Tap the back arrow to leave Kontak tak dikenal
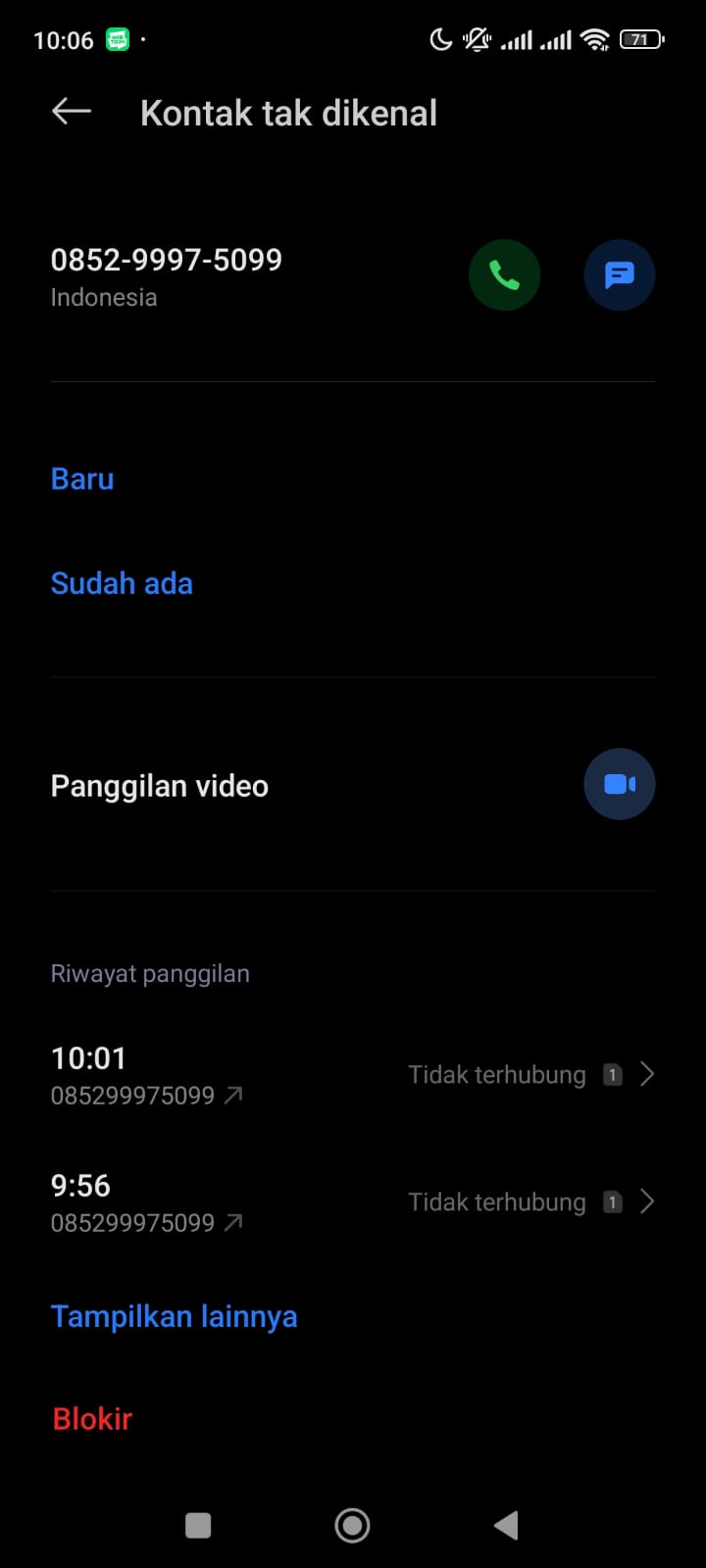Screen dimensions: 706x1568 click(70, 111)
